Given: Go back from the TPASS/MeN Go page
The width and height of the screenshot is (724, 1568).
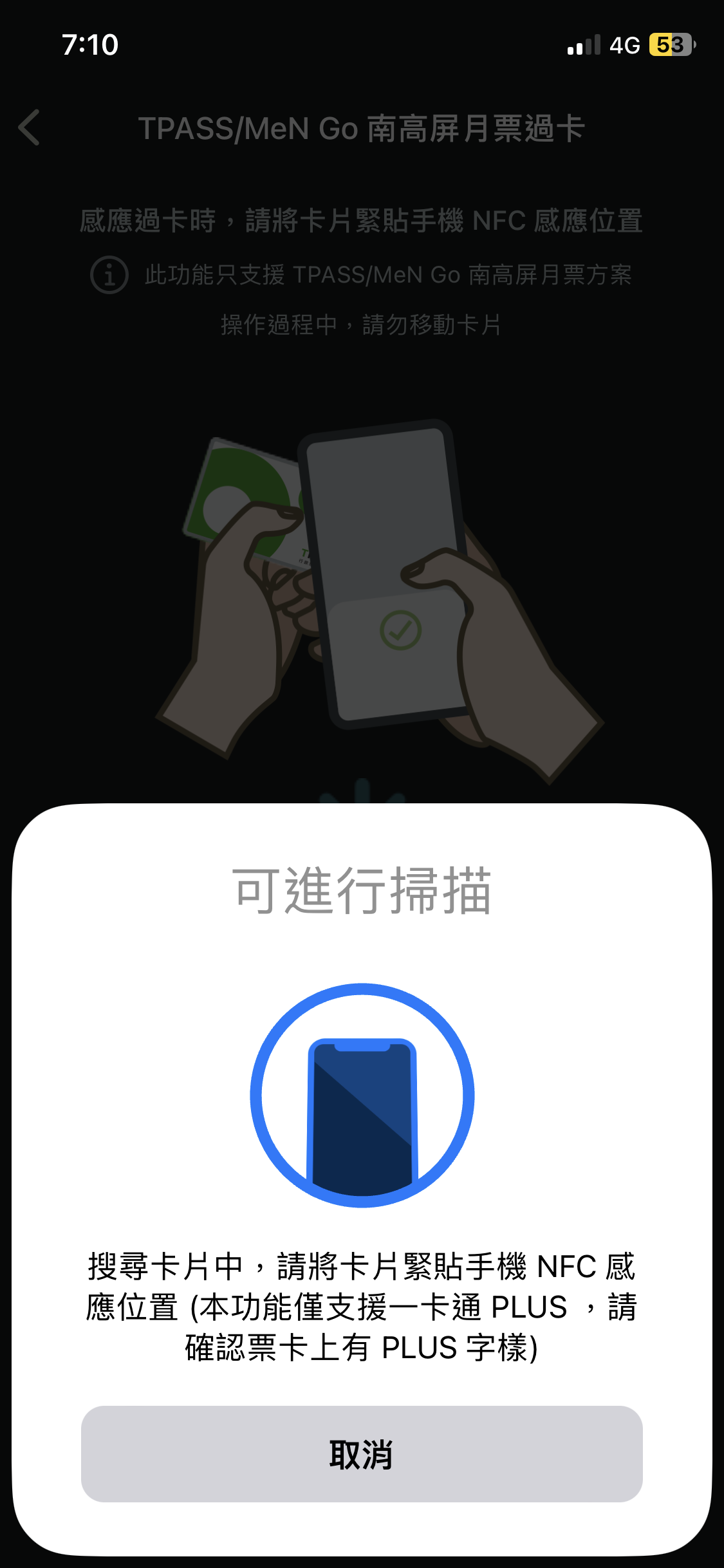Looking at the screenshot, I should coord(30,127).
